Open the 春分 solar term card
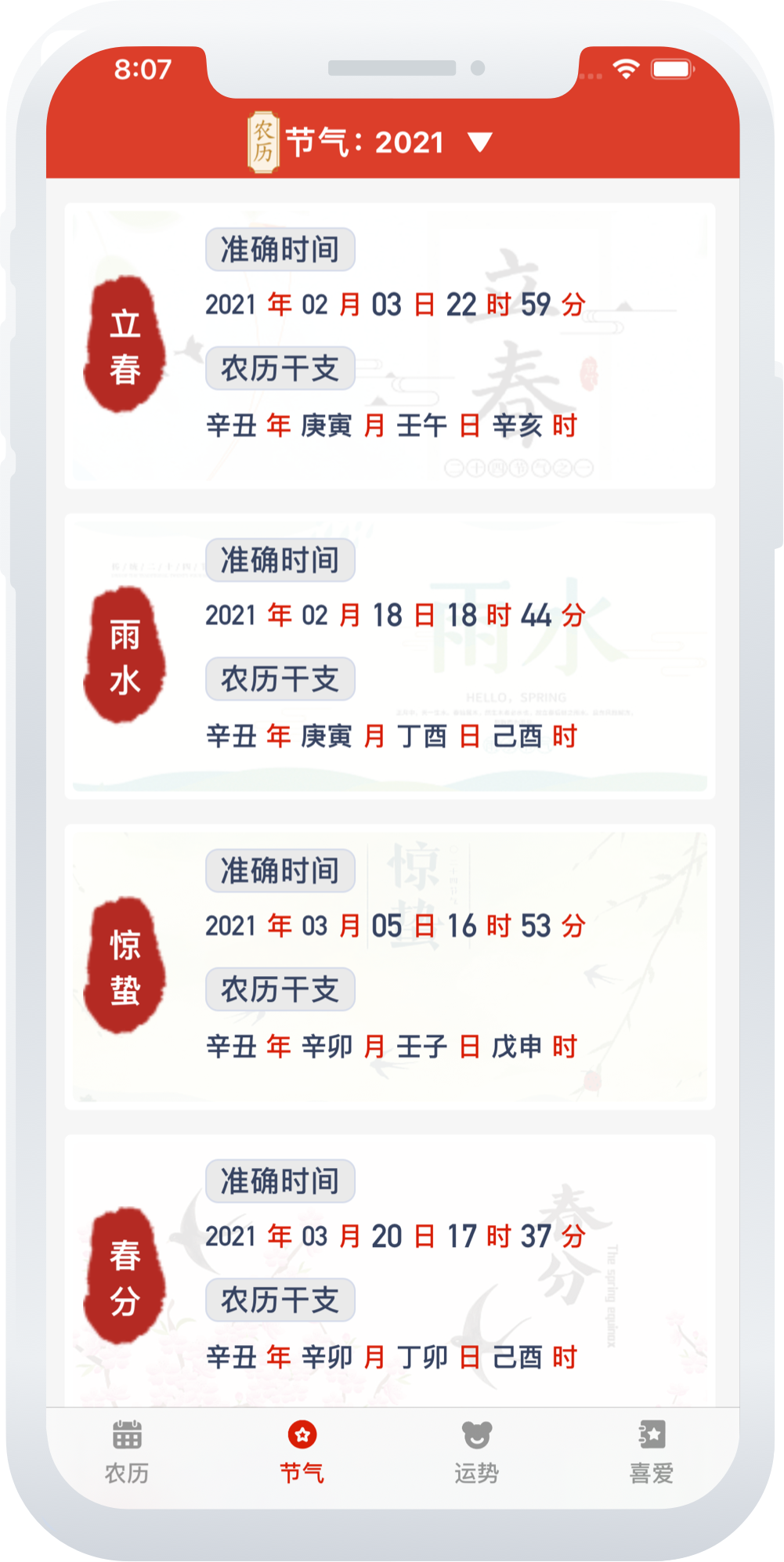 (x=389, y=1269)
